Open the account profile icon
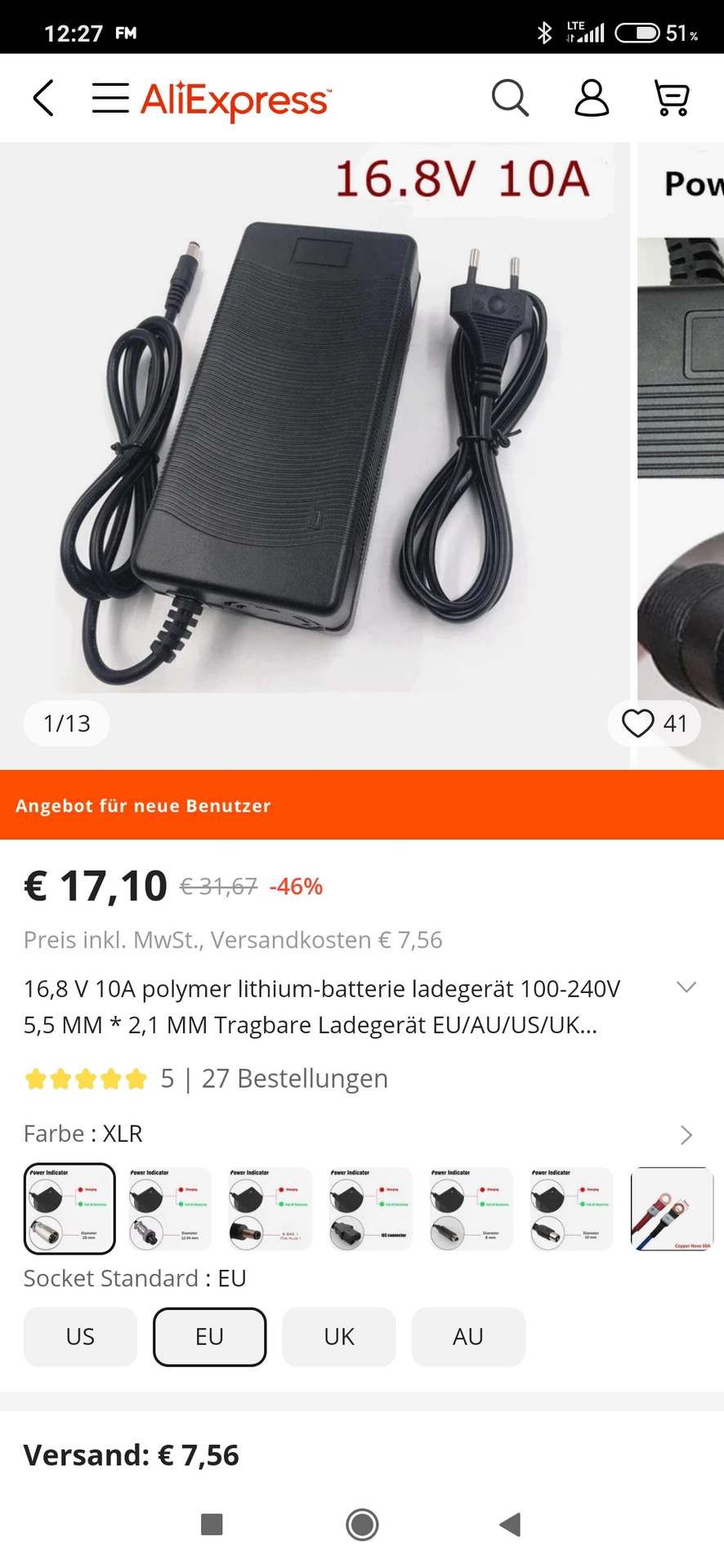Viewport: 724px width, 1568px height. tap(591, 98)
